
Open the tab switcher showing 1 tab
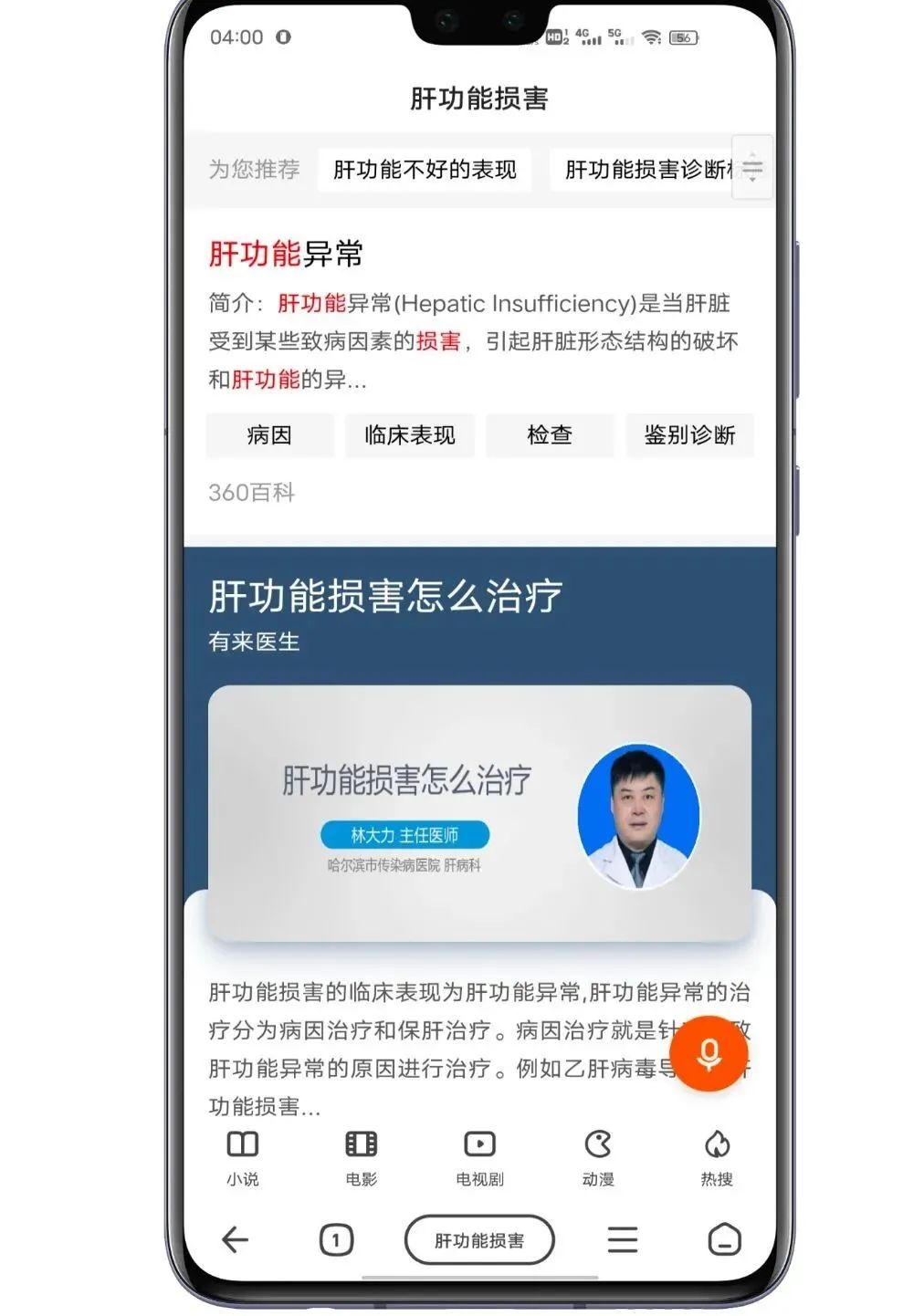336,1239
